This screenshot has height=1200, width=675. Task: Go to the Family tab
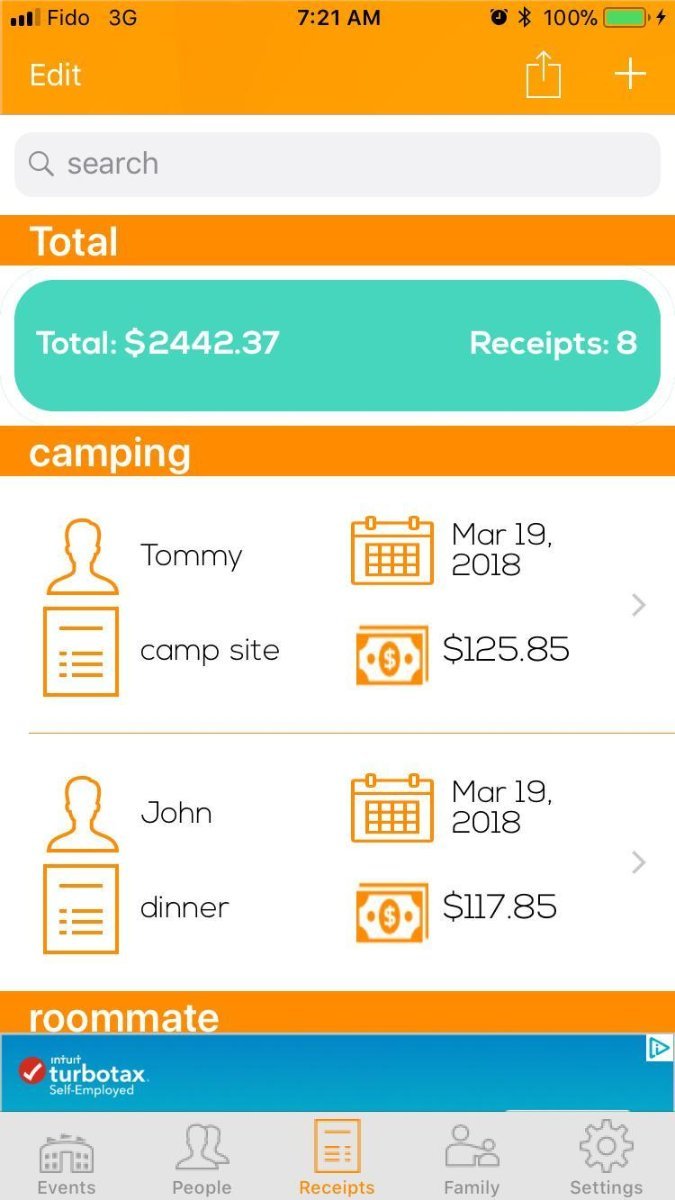tap(472, 1160)
